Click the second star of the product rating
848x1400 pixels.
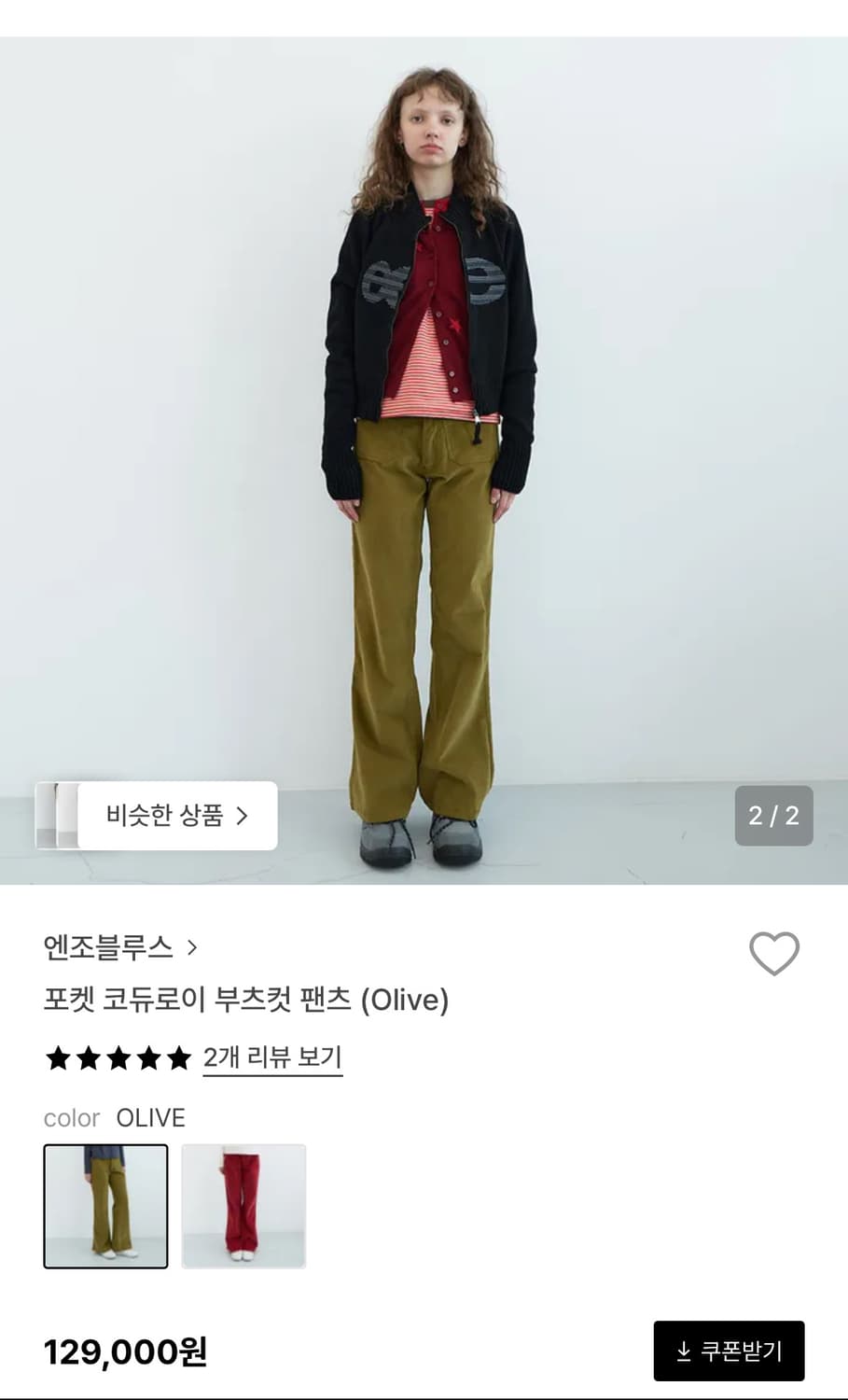90,1059
